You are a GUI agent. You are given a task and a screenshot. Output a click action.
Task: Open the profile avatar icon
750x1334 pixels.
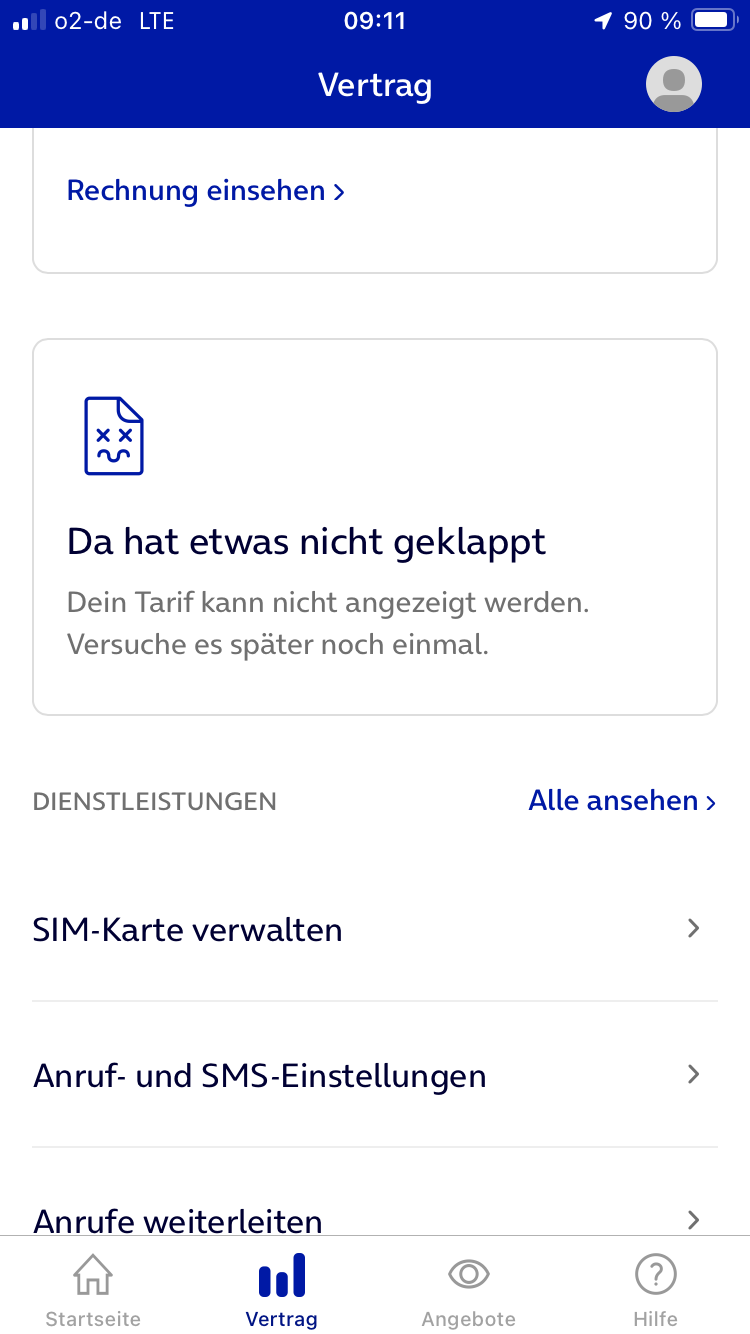674,84
